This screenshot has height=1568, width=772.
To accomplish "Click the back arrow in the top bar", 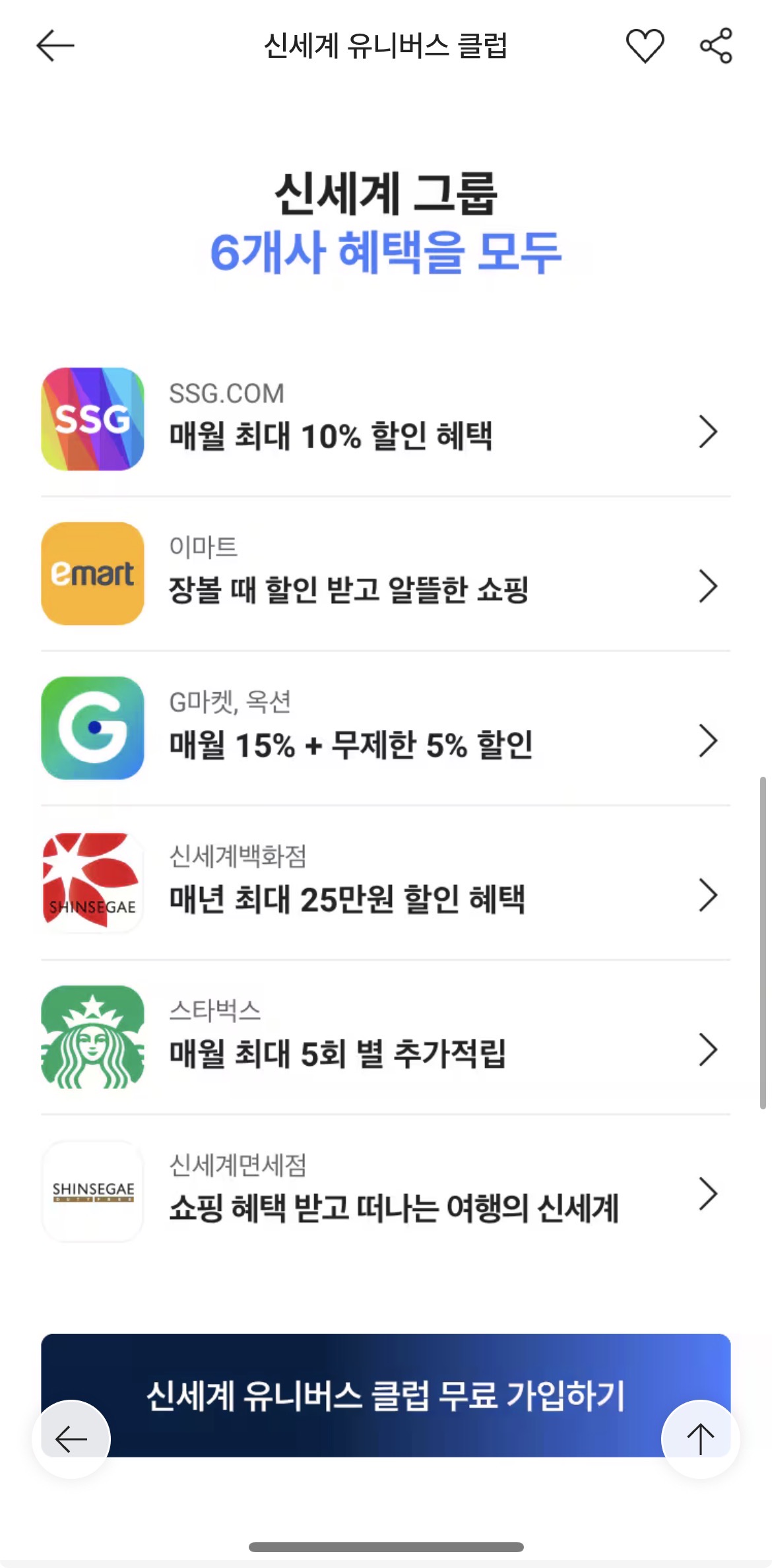I will pyautogui.click(x=53, y=46).
